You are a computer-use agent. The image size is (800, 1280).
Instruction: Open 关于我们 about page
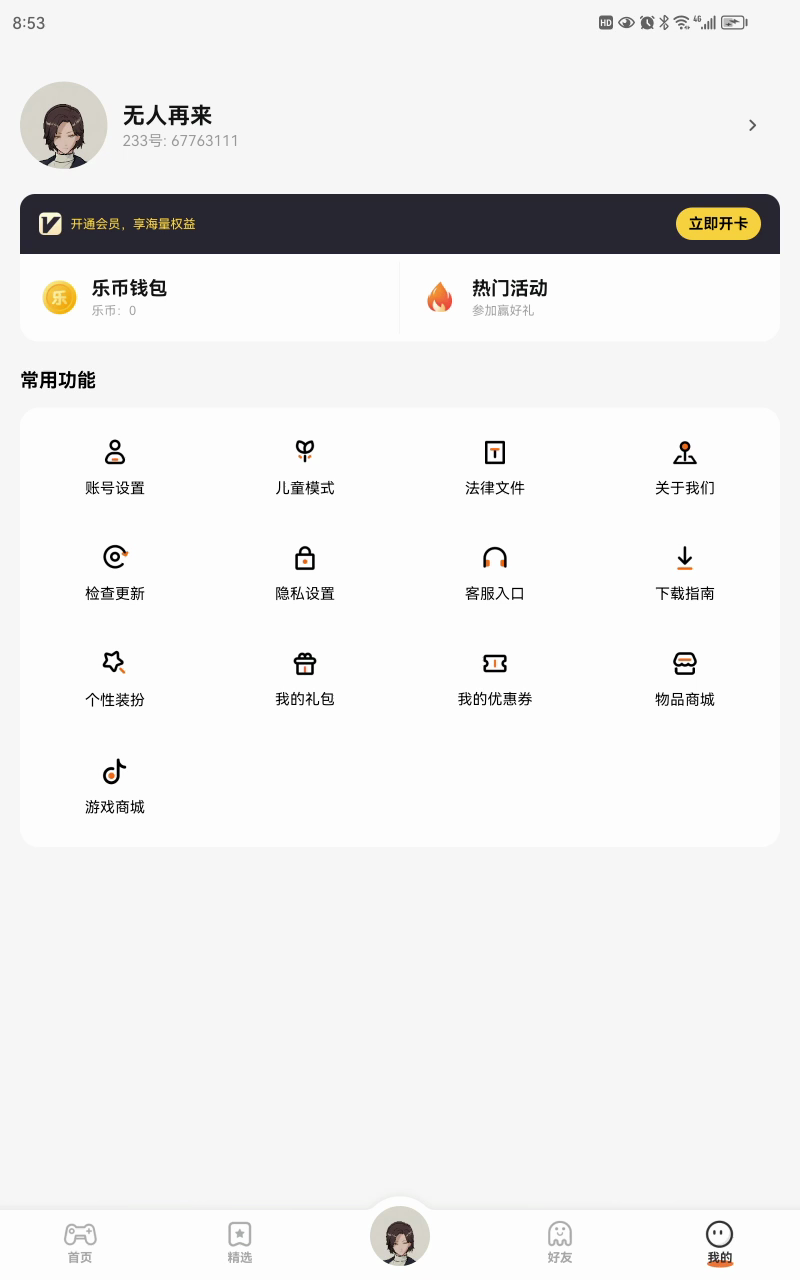click(x=685, y=467)
